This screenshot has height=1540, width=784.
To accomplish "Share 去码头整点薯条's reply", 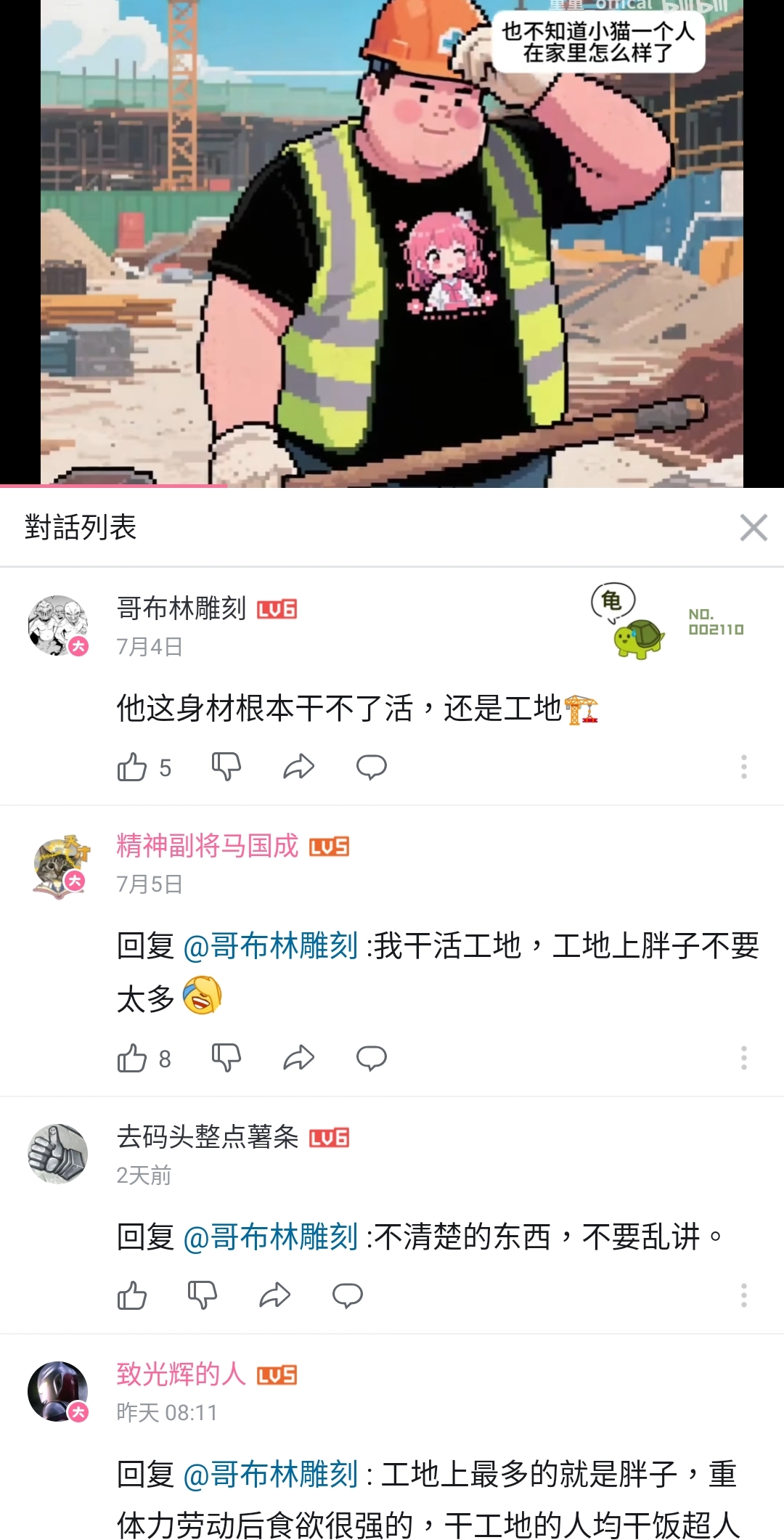I will (x=274, y=1295).
